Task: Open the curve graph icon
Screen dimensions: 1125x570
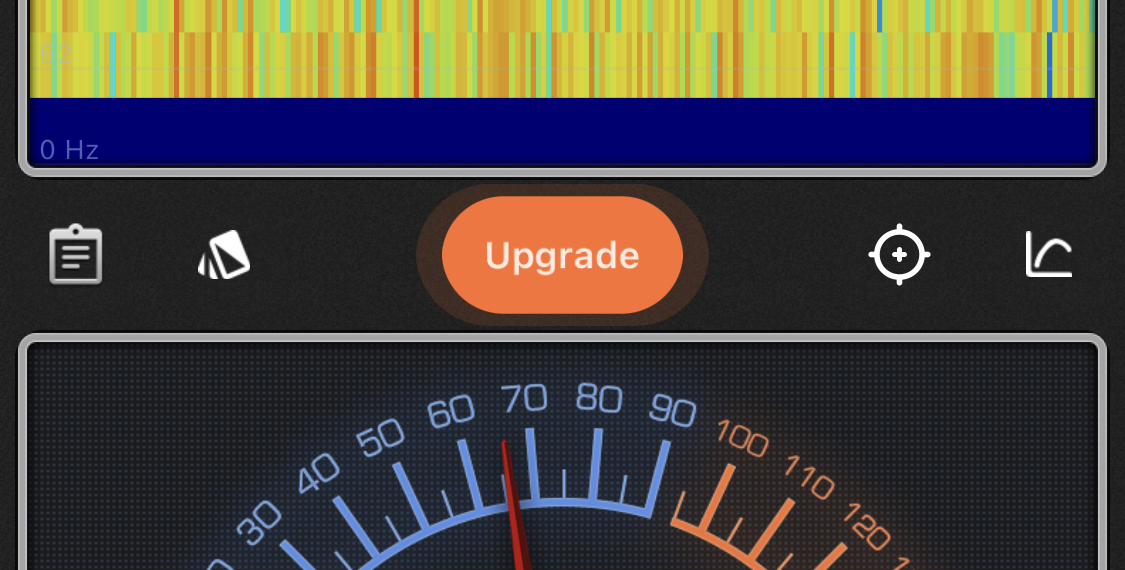Action: pos(1049,254)
